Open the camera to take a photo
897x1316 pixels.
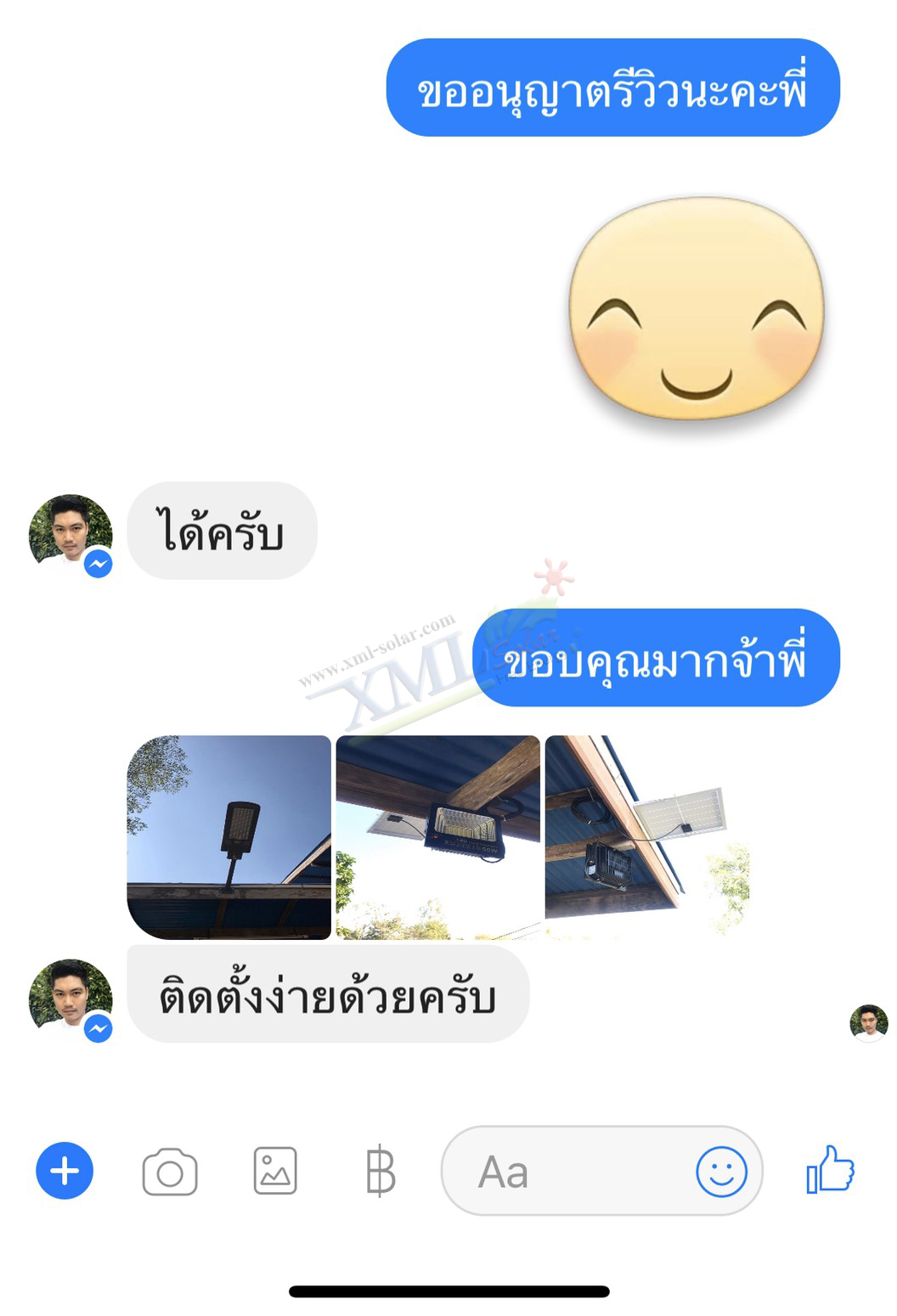coord(170,1172)
